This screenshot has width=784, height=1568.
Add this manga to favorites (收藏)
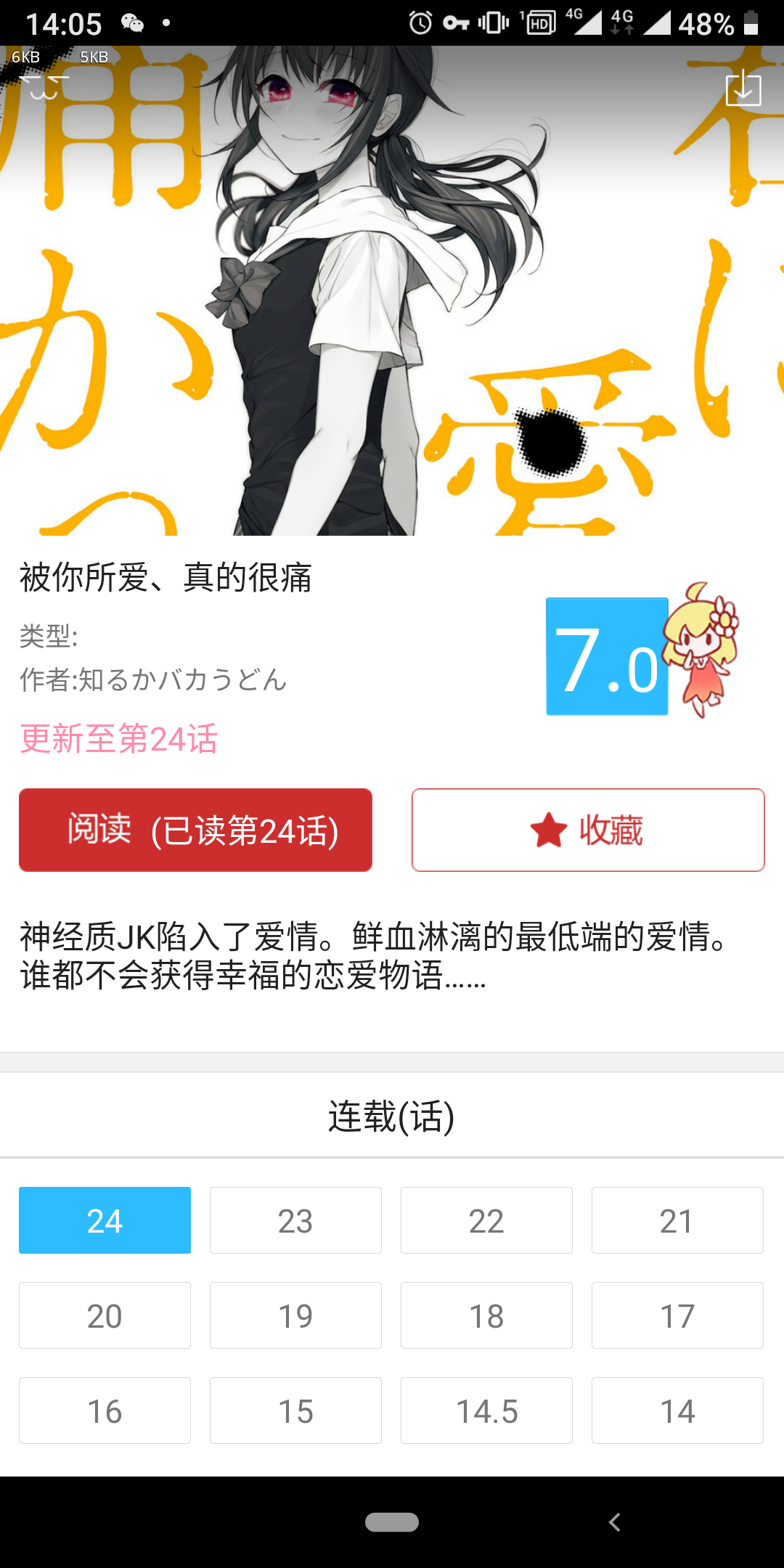click(588, 830)
